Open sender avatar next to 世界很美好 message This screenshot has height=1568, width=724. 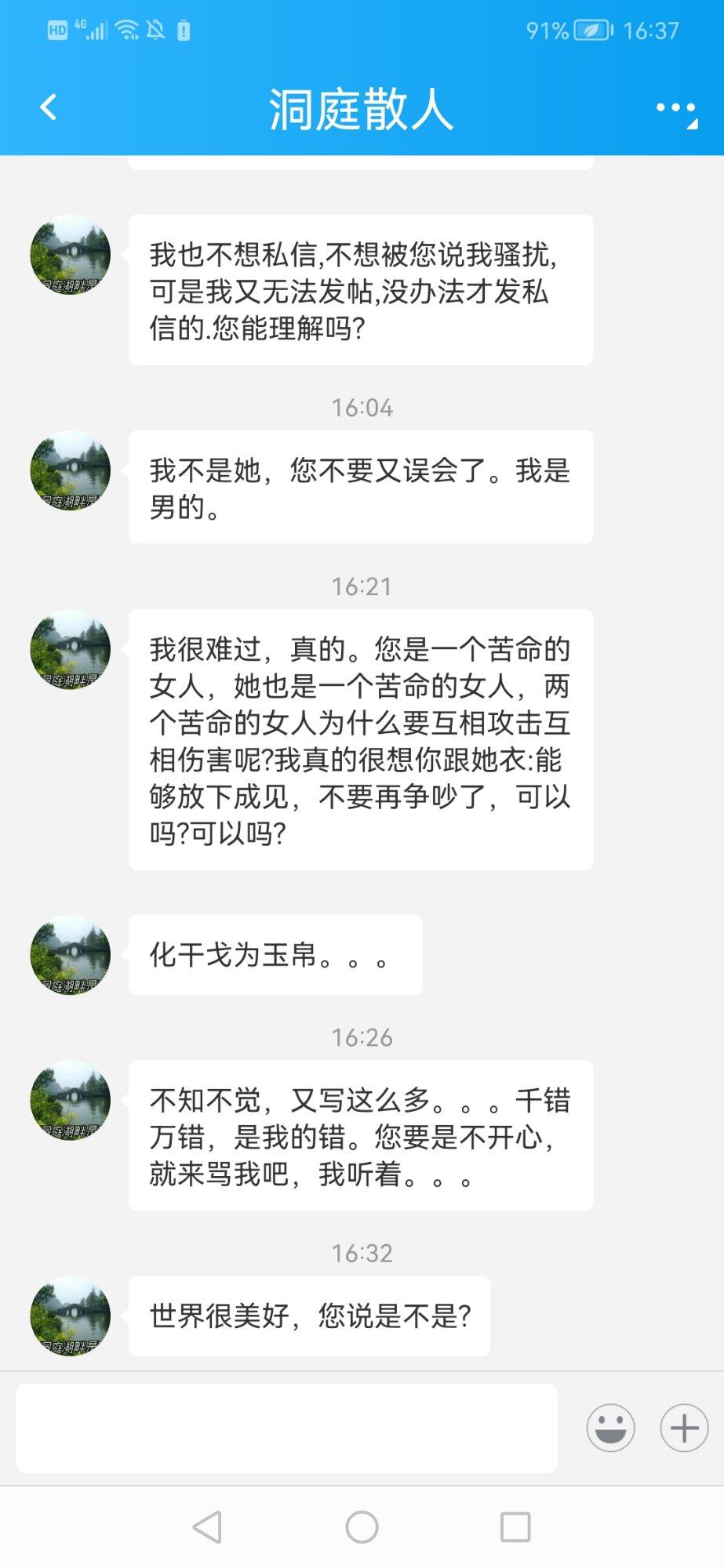[71, 1316]
